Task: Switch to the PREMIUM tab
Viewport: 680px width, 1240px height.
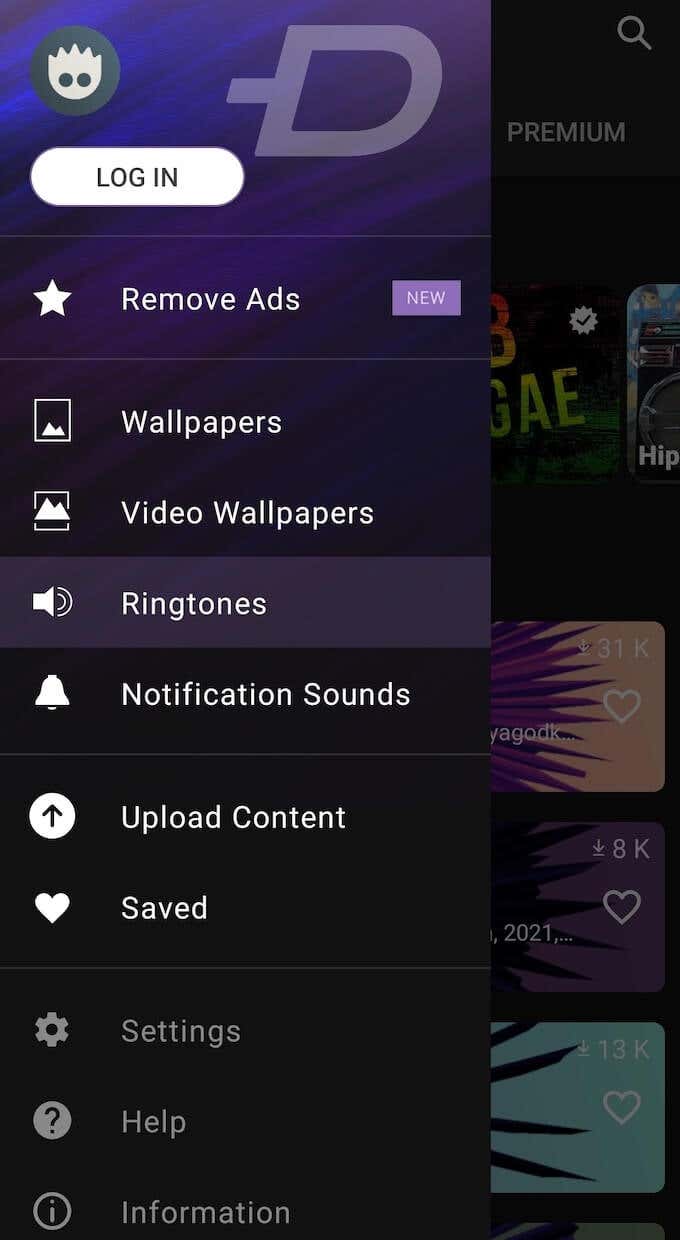Action: click(566, 132)
